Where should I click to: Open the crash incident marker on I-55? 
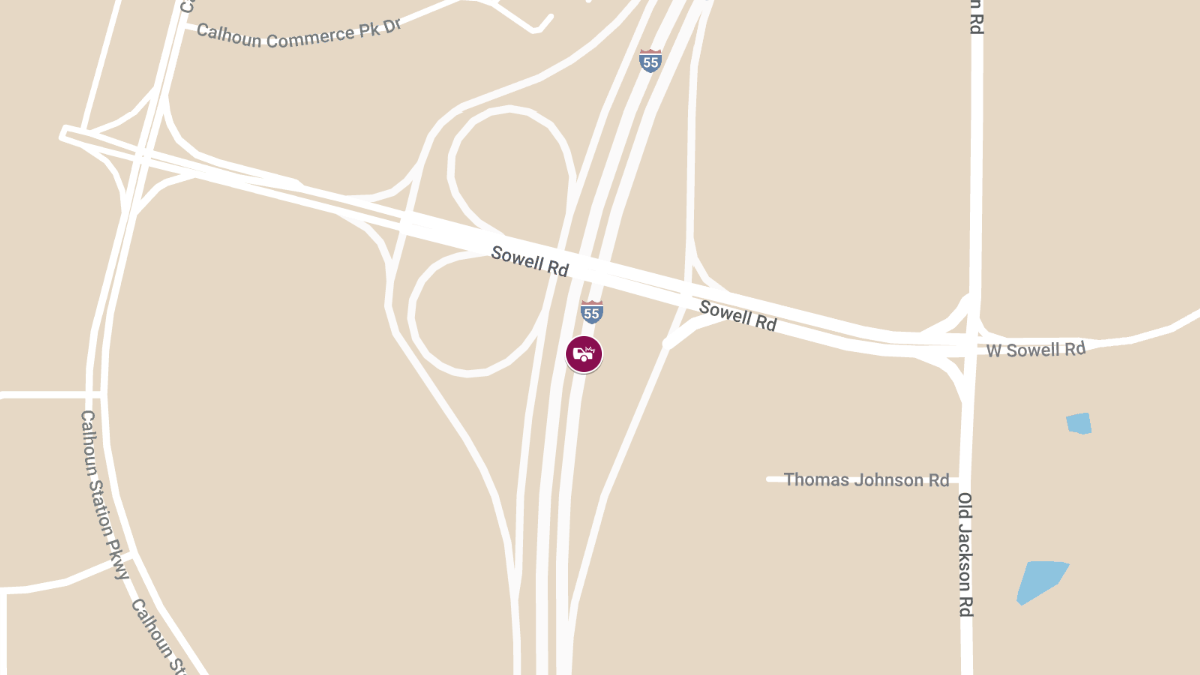(584, 354)
